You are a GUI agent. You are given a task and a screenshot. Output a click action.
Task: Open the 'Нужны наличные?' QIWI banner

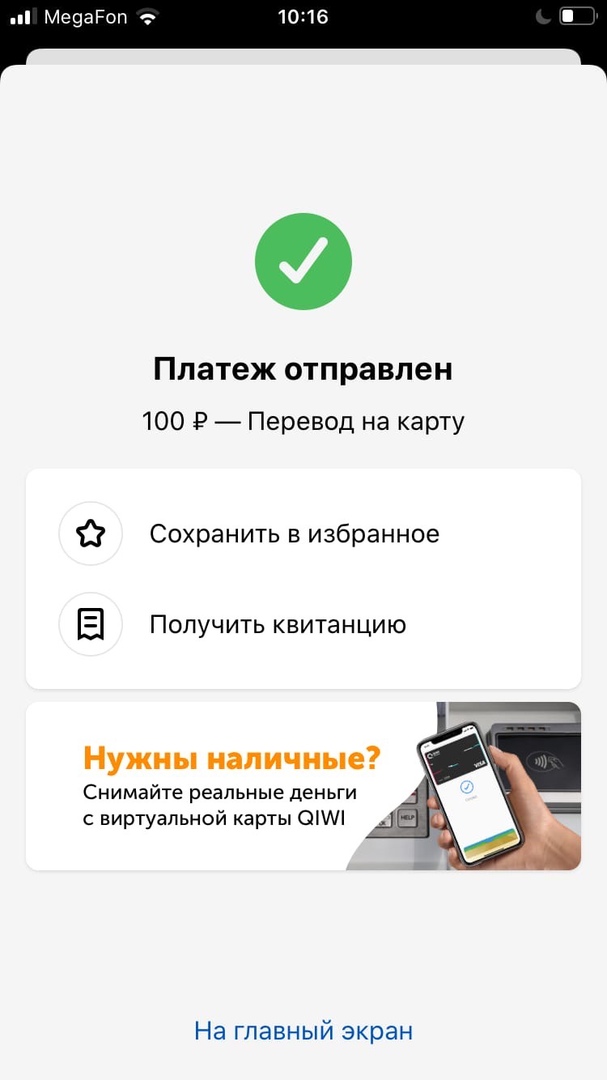pyautogui.click(x=303, y=786)
